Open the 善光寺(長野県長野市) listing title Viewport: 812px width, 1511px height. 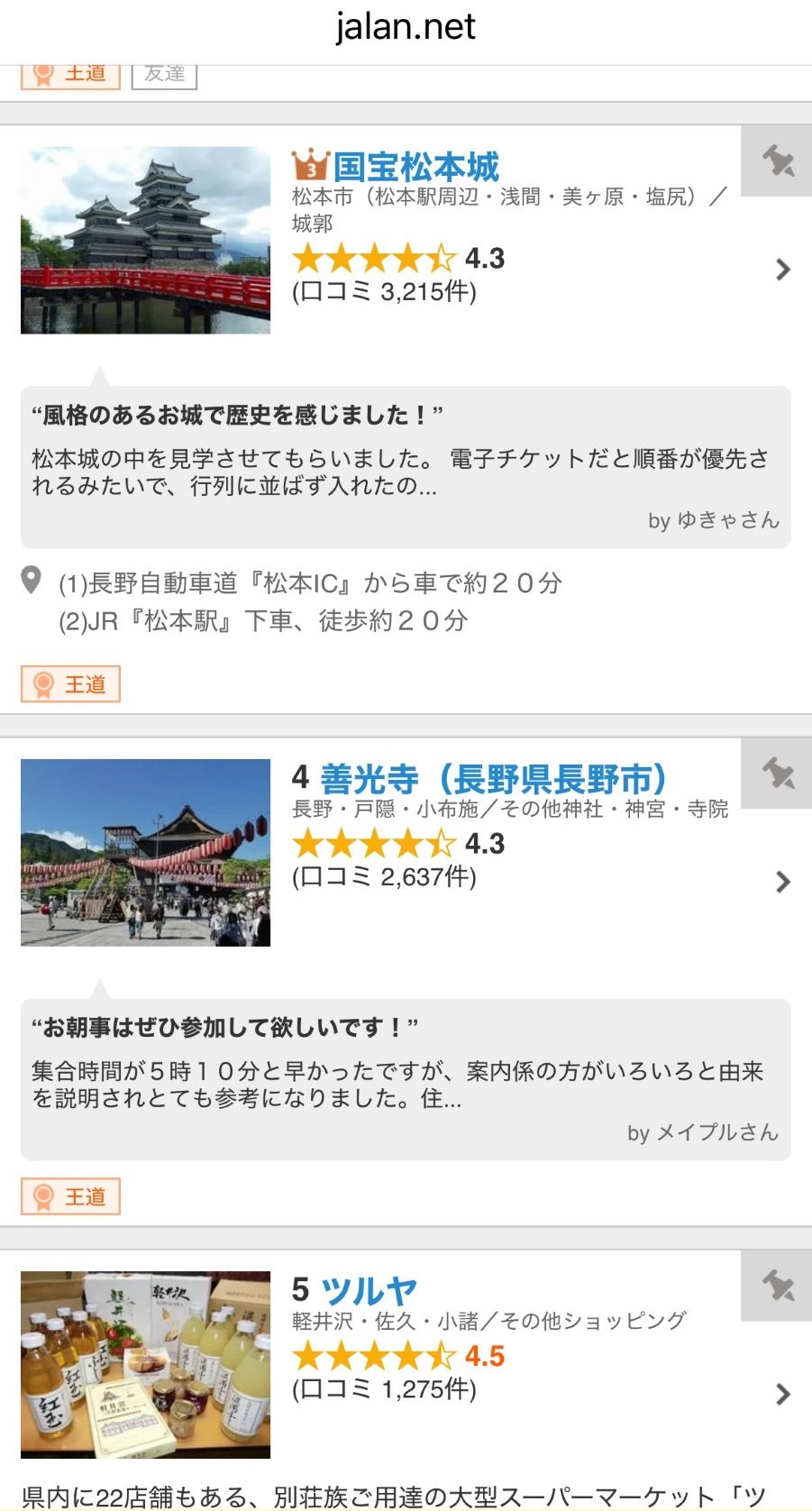click(493, 778)
